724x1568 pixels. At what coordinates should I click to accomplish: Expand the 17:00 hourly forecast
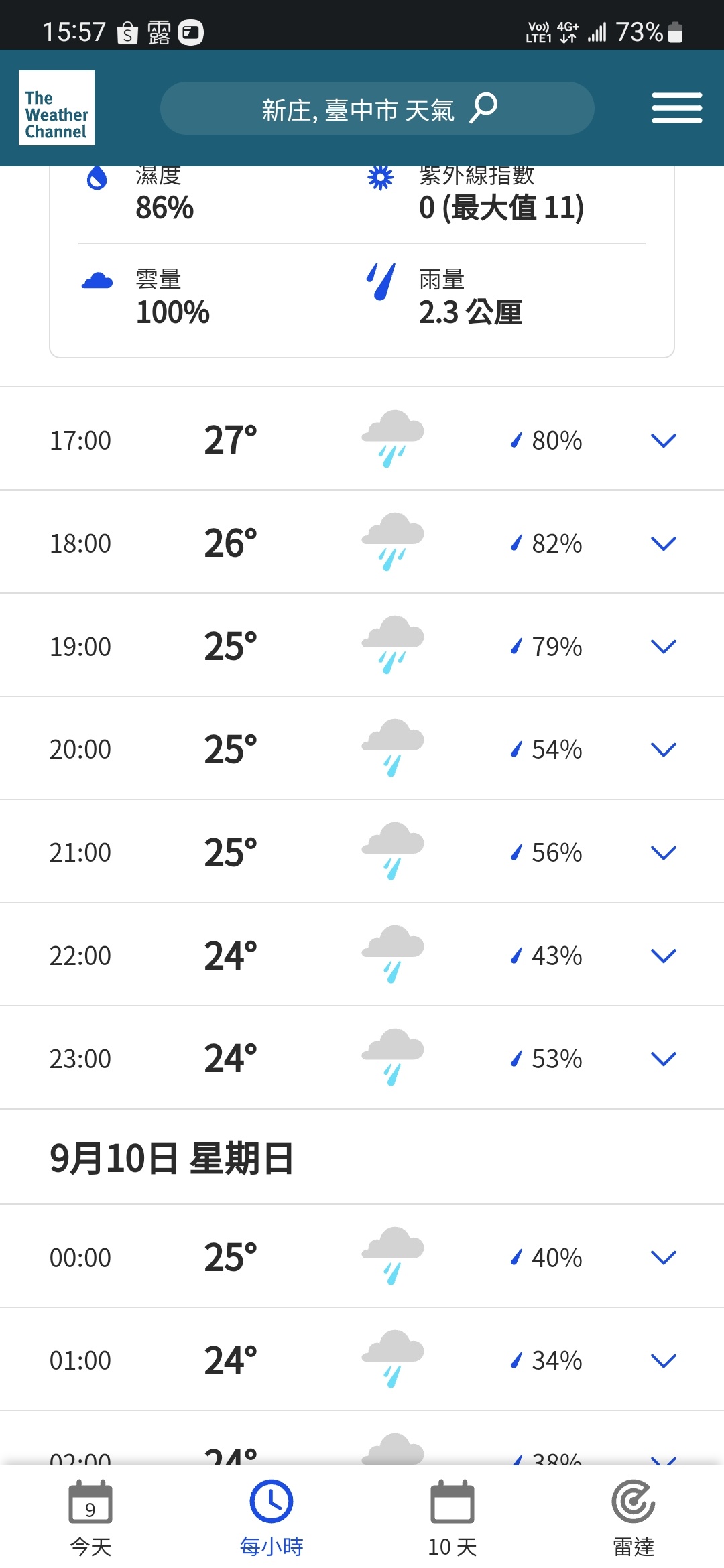(663, 440)
